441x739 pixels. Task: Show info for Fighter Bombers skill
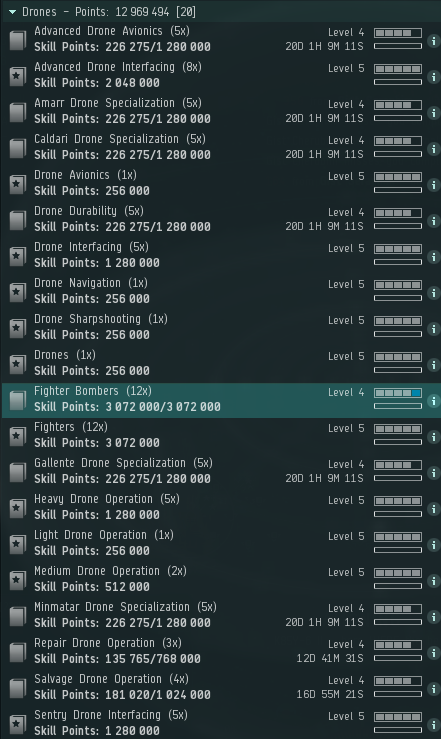click(x=433, y=401)
